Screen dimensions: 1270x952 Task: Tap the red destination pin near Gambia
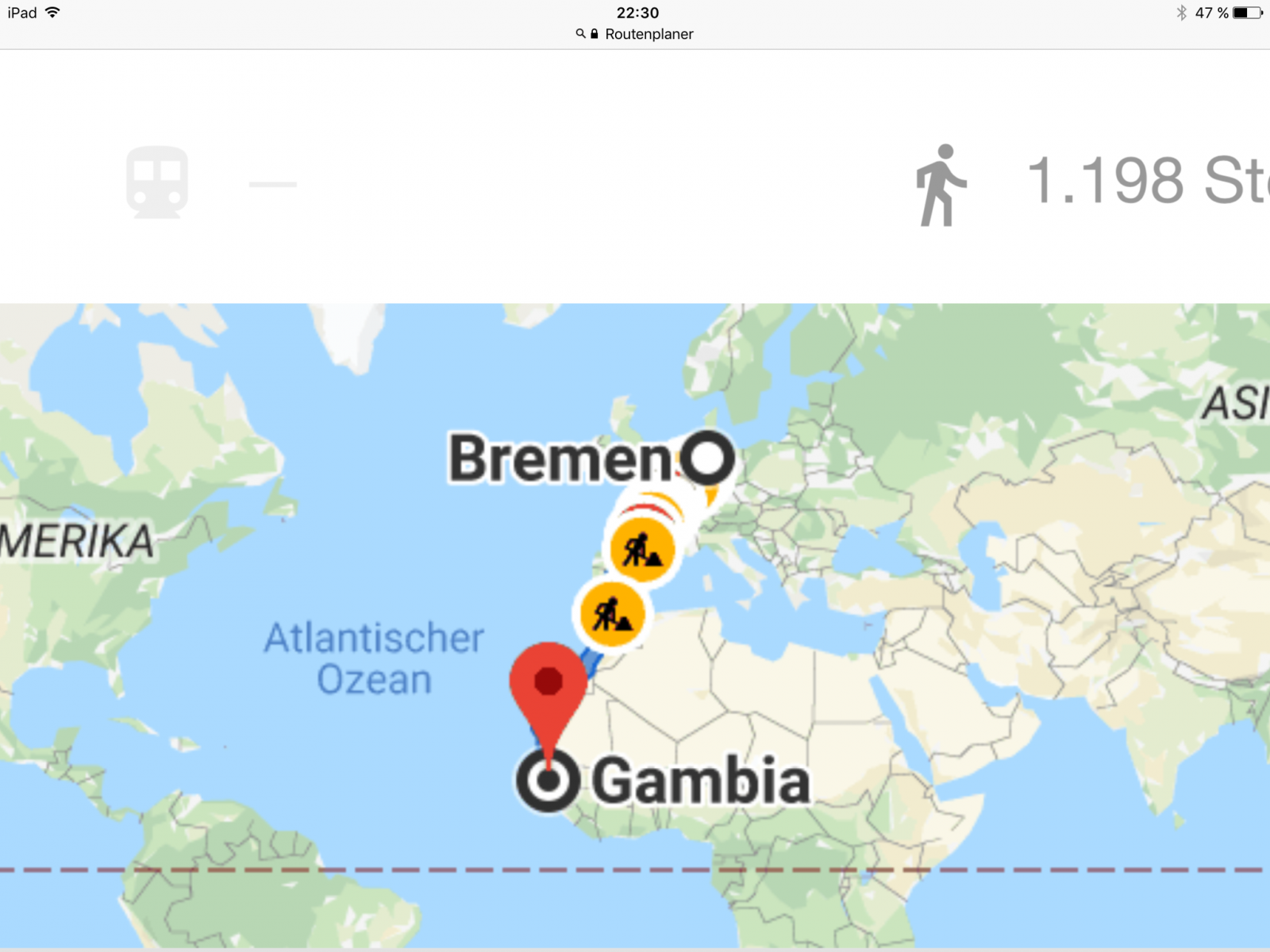[x=548, y=685]
